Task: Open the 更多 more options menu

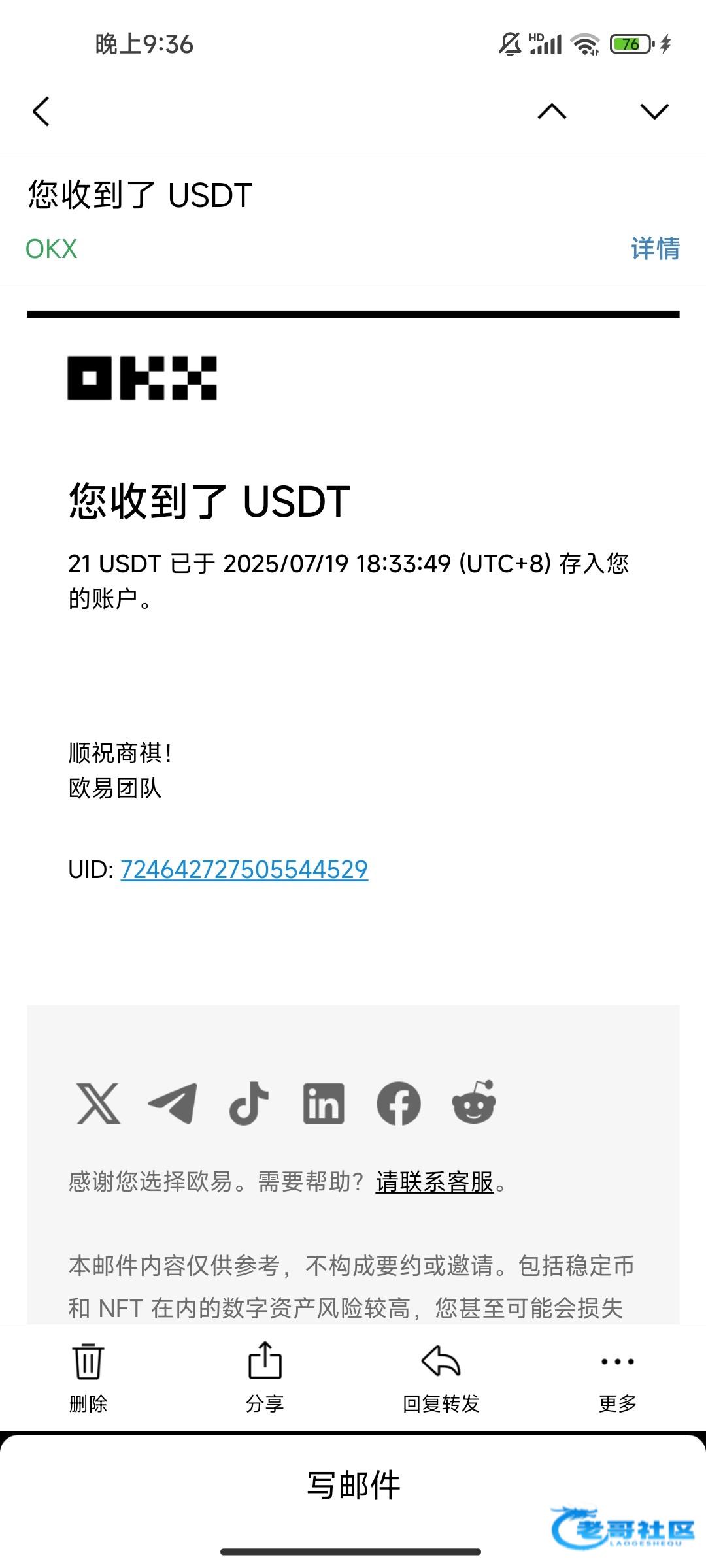Action: pyautogui.click(x=618, y=1377)
